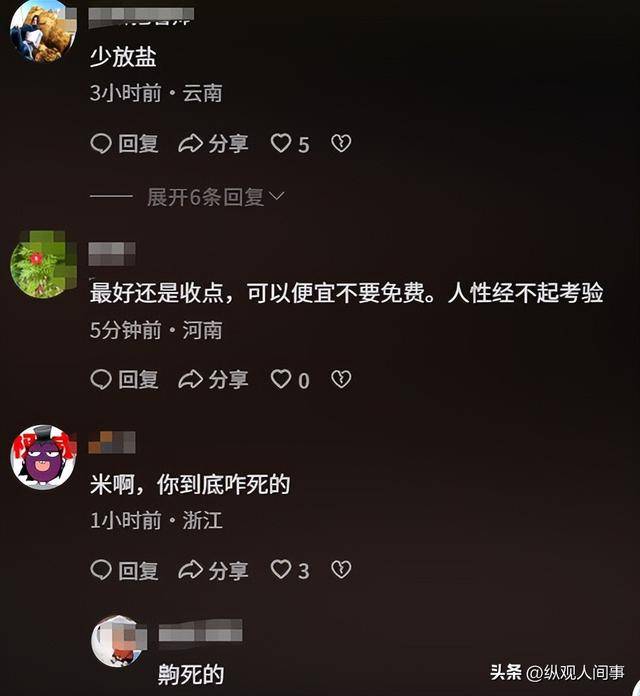This screenshot has width=640, height=696.
Task: Like the comment "米啊，你到底咋死的"
Action: click(282, 570)
